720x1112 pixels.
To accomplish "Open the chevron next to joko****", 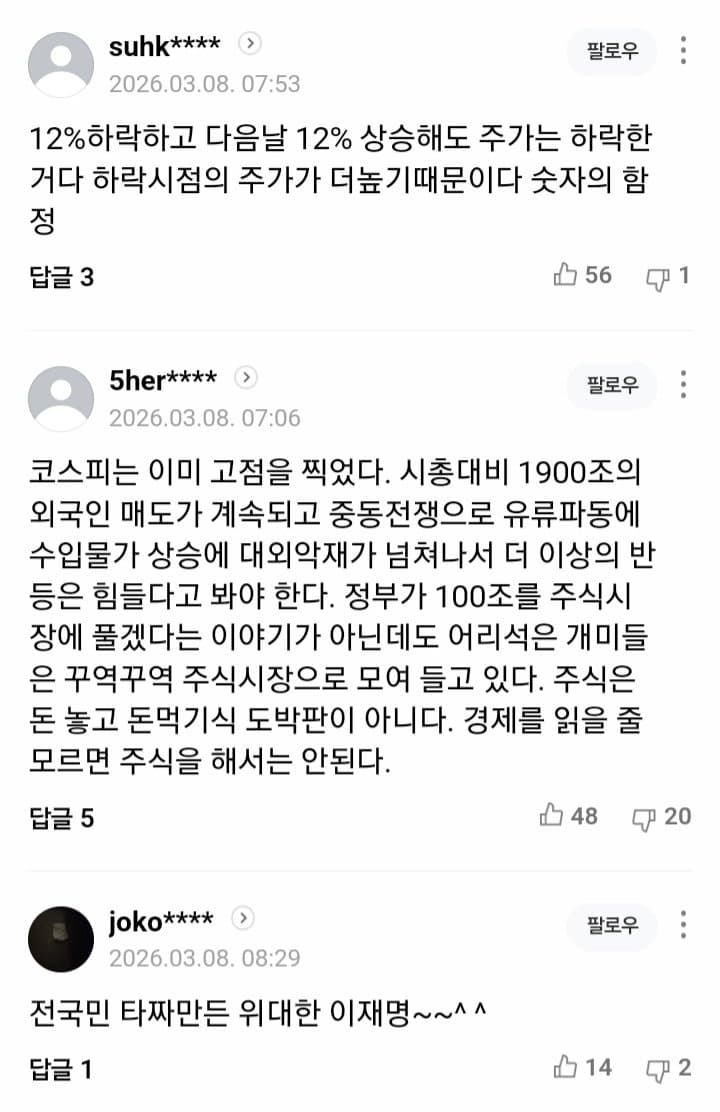I will pyautogui.click(x=244, y=918).
